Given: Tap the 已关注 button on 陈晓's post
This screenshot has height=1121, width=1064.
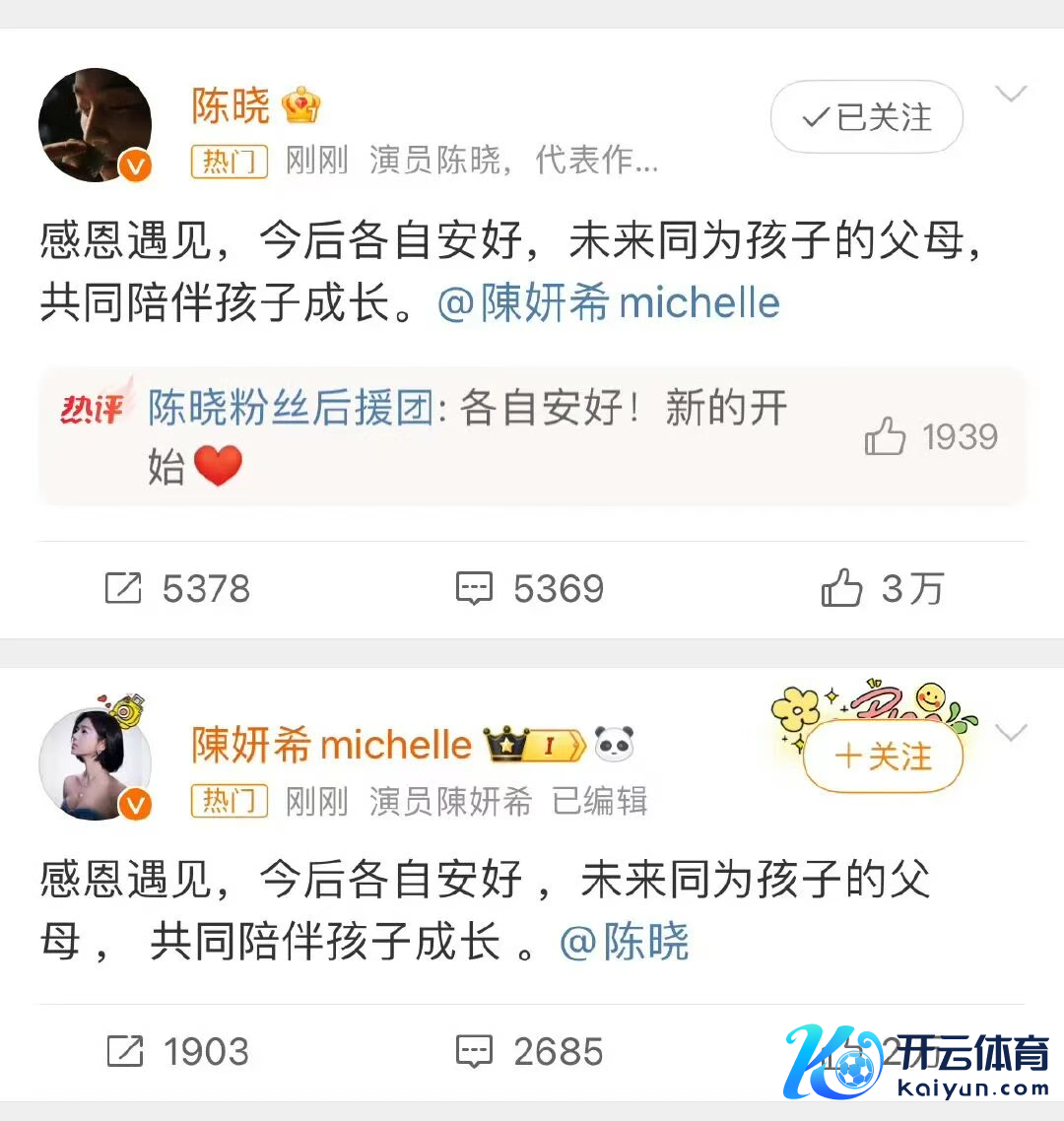Looking at the screenshot, I should (x=866, y=117).
